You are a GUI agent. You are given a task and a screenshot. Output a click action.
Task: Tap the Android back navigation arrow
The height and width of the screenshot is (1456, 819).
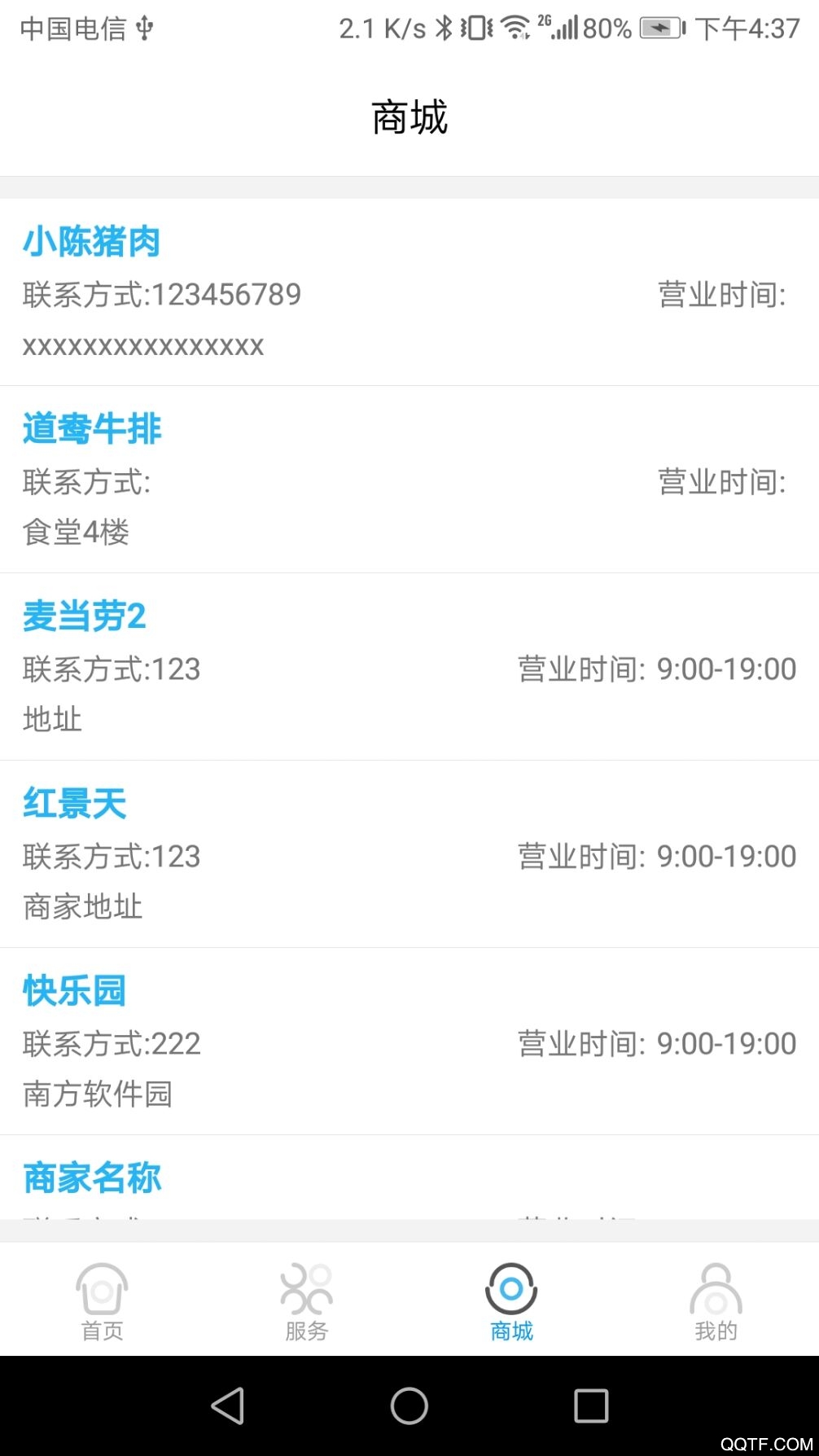point(229,1406)
